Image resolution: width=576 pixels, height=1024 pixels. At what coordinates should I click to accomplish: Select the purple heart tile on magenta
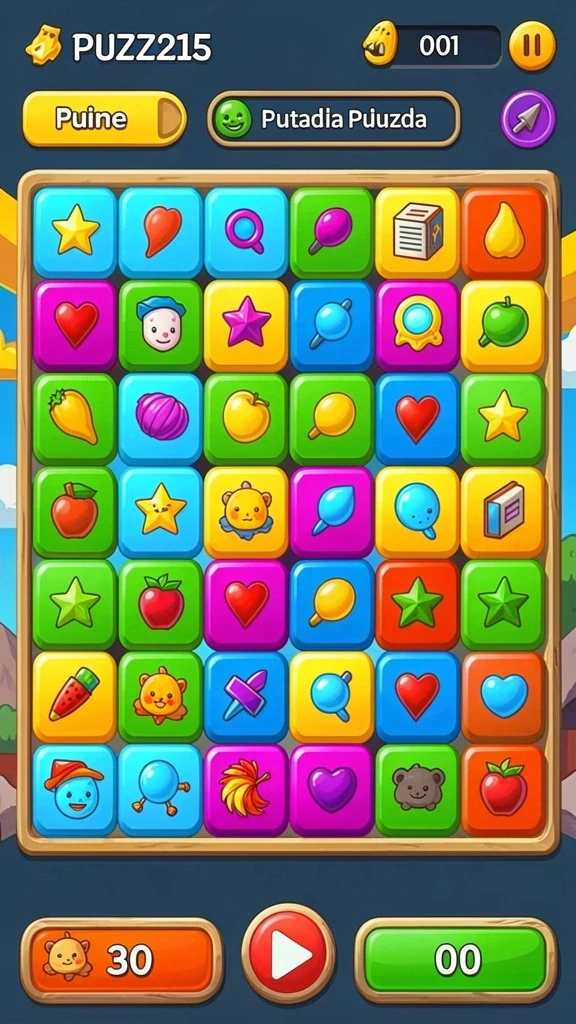pyautogui.click(x=332, y=790)
